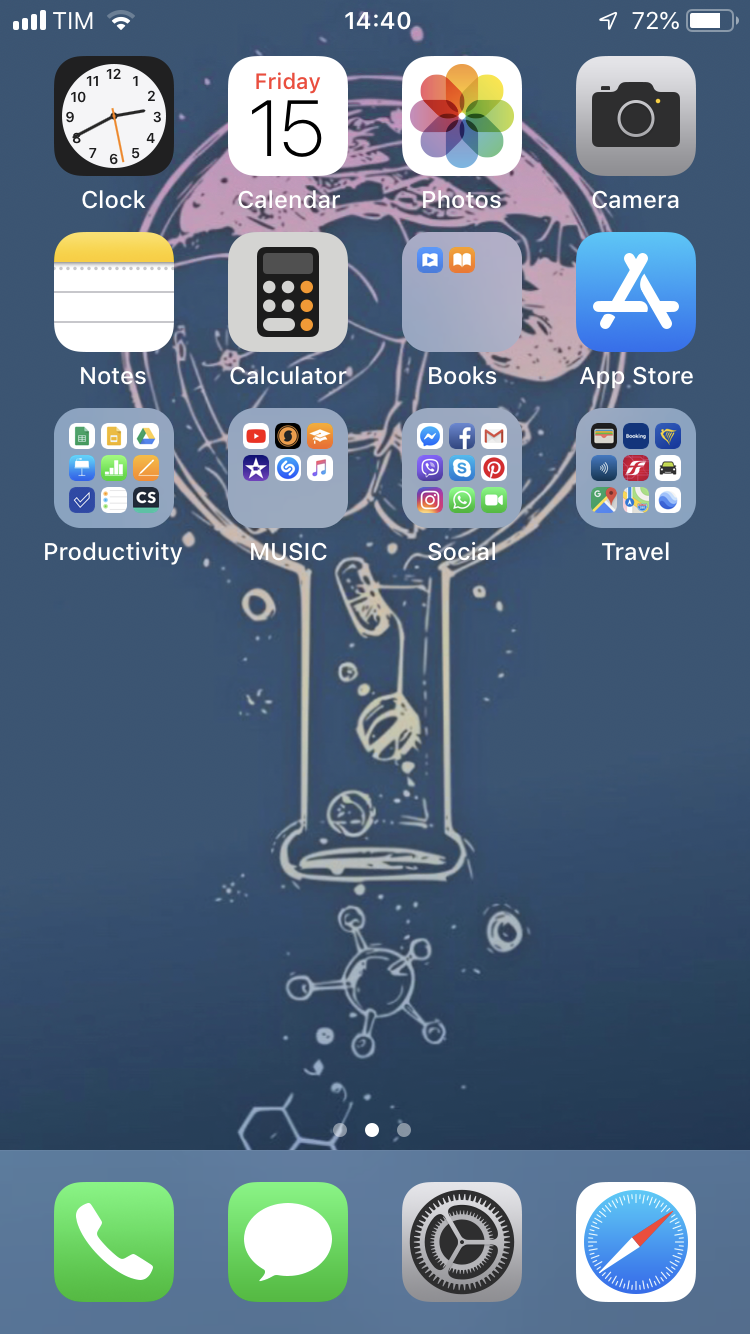The image size is (750, 1334).
Task: Open the Photos app
Action: [462, 116]
